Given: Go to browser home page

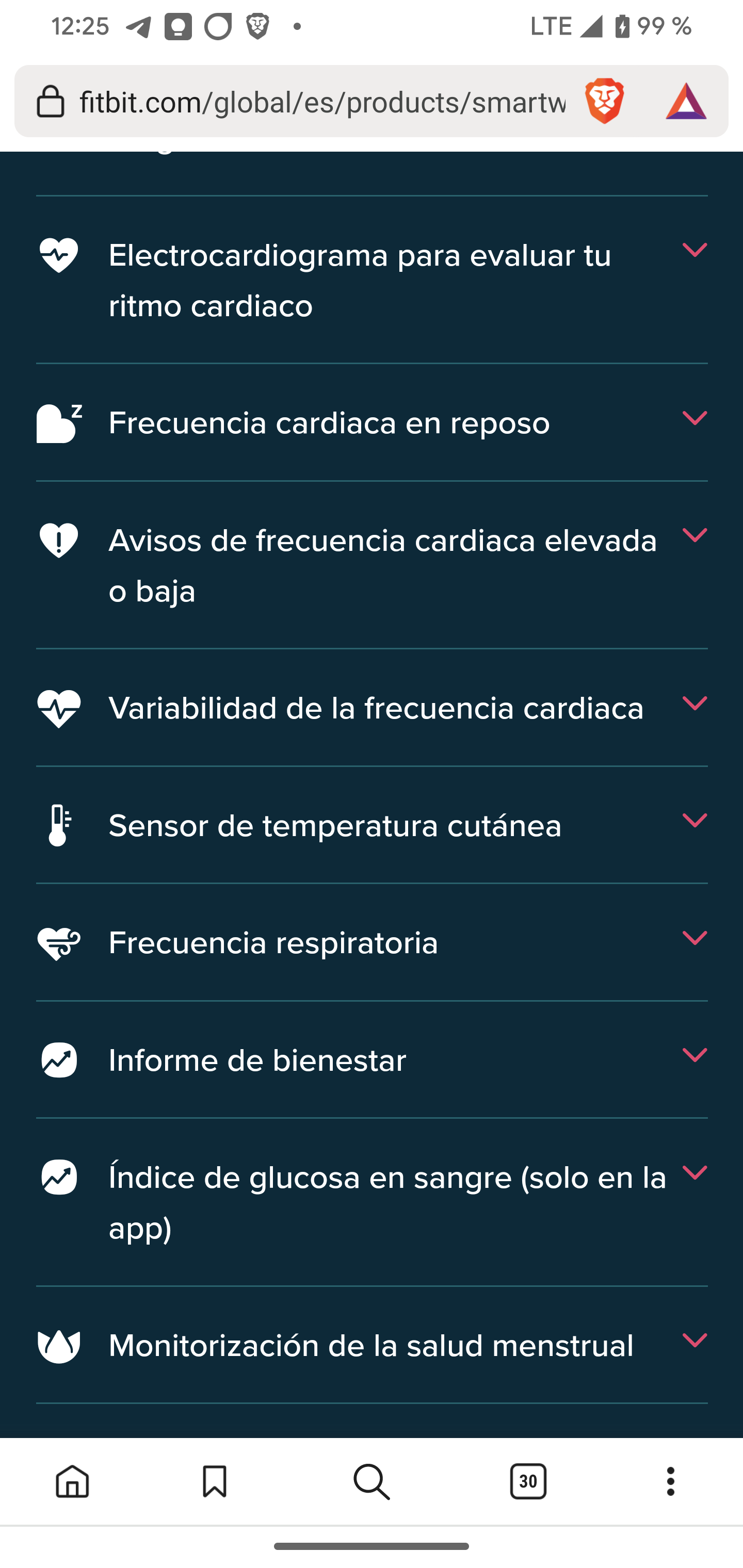Looking at the screenshot, I should click(x=72, y=1481).
